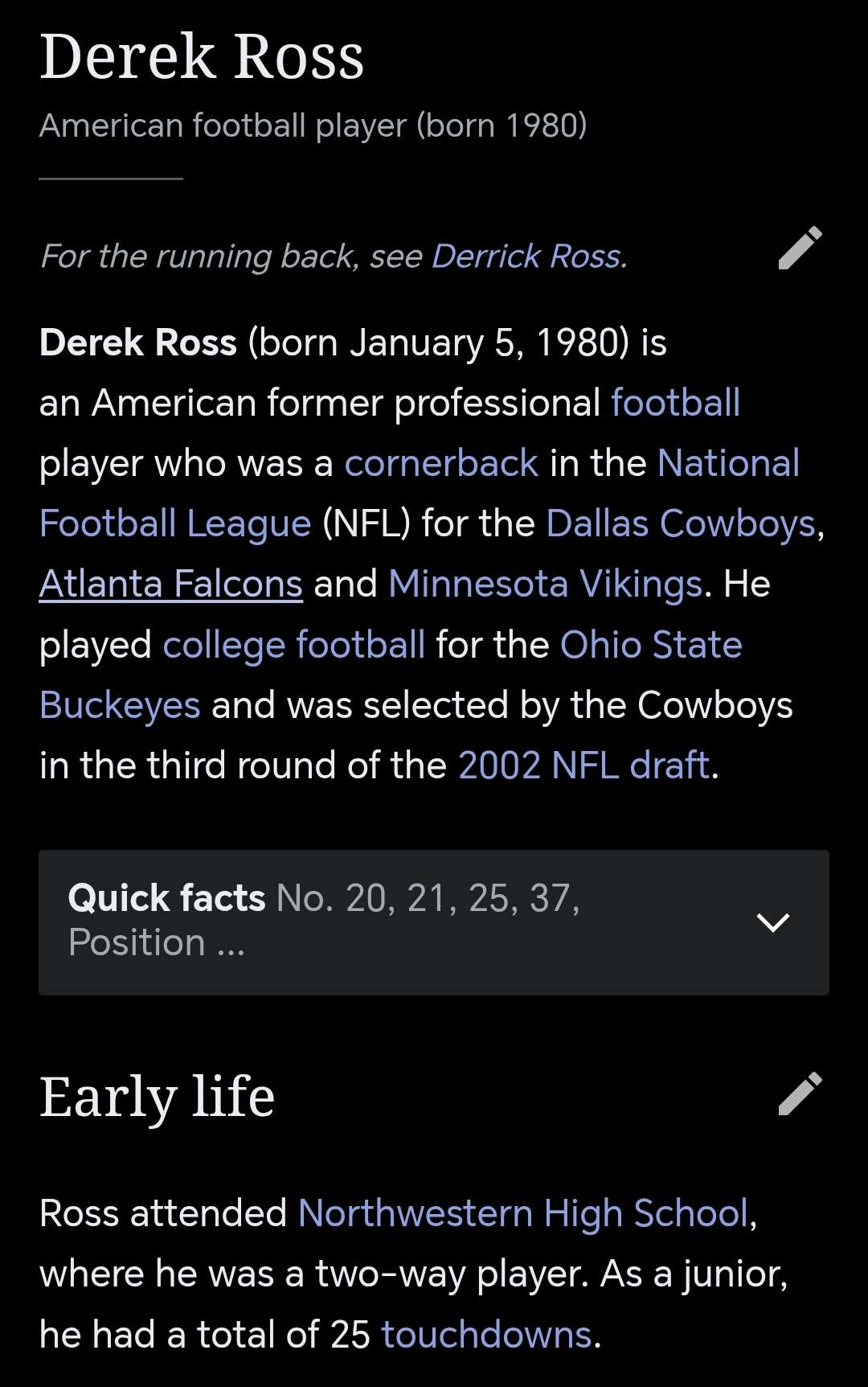Expand the Quick facts box
The height and width of the screenshot is (1387, 868).
click(x=772, y=921)
